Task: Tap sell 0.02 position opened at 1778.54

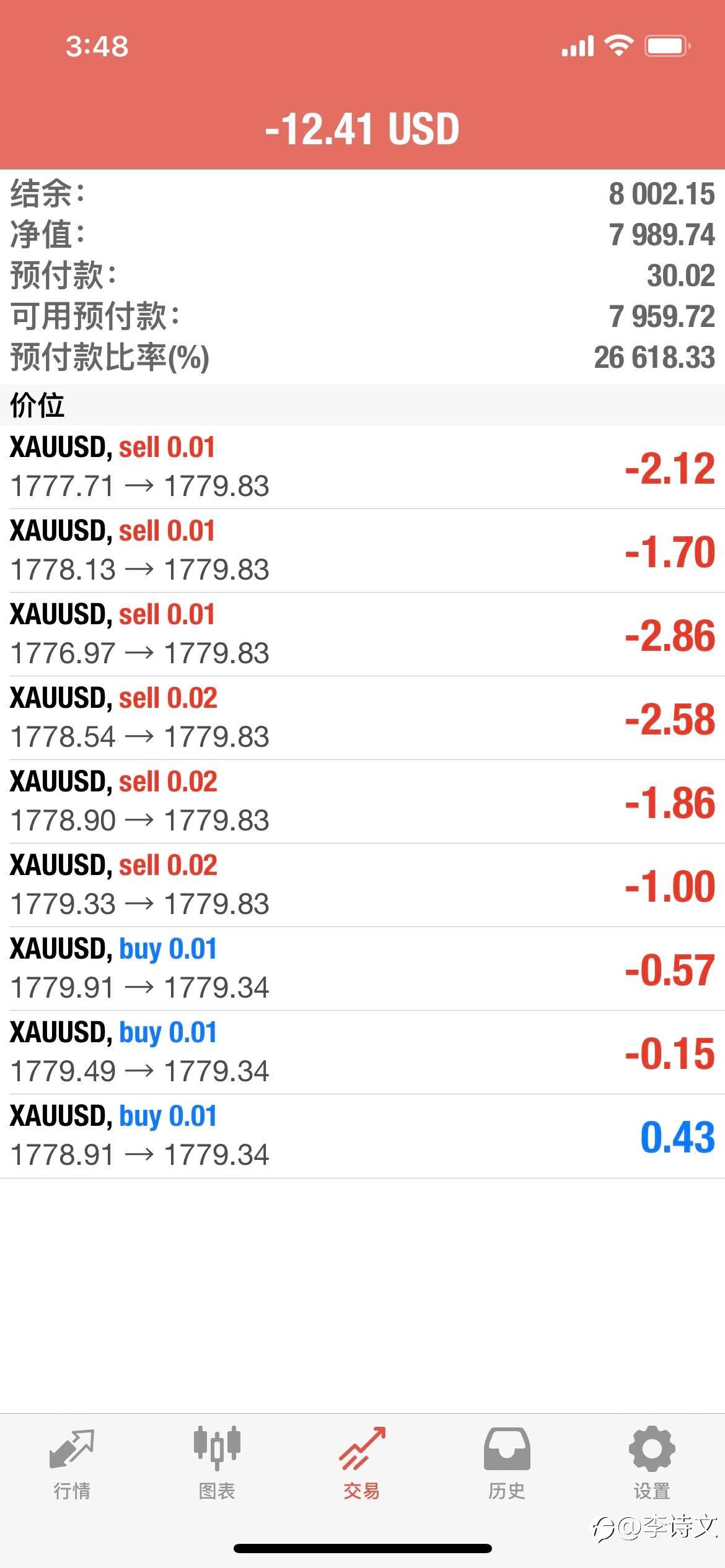Action: click(362, 718)
